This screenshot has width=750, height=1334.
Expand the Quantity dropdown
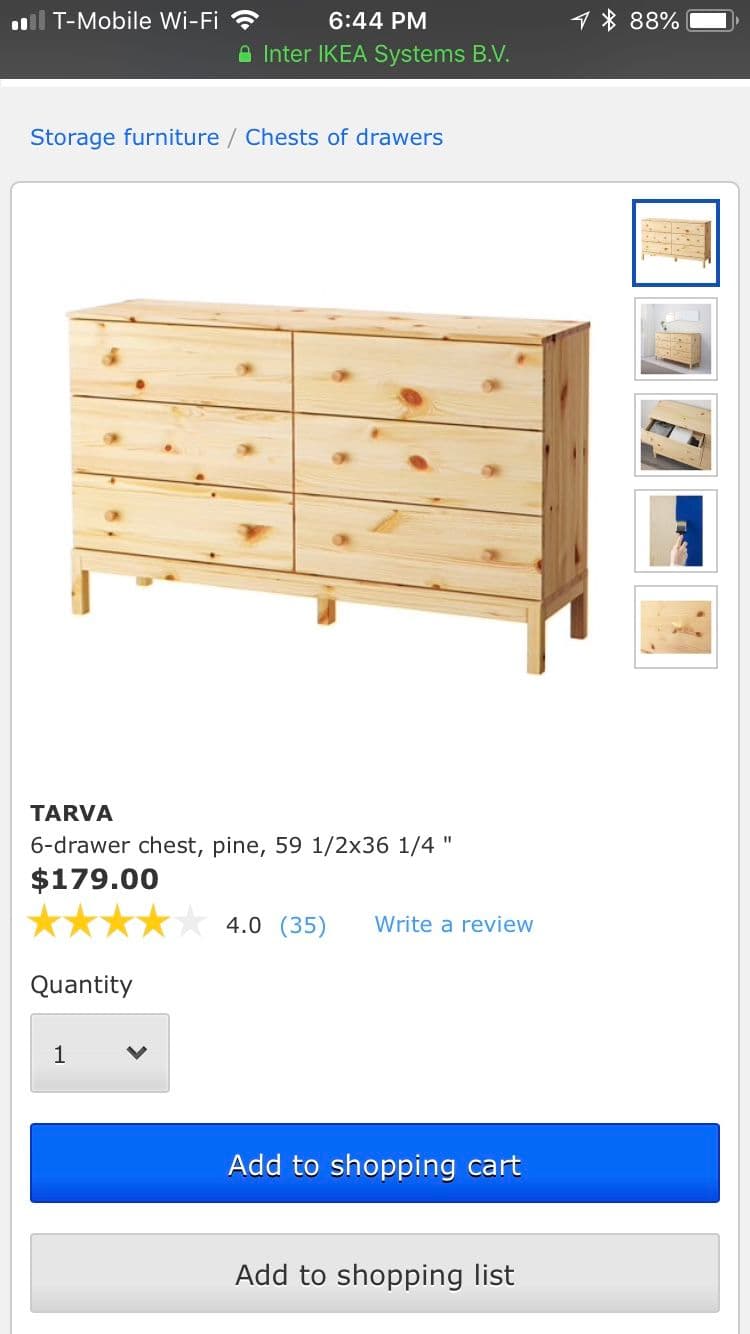[100, 1053]
